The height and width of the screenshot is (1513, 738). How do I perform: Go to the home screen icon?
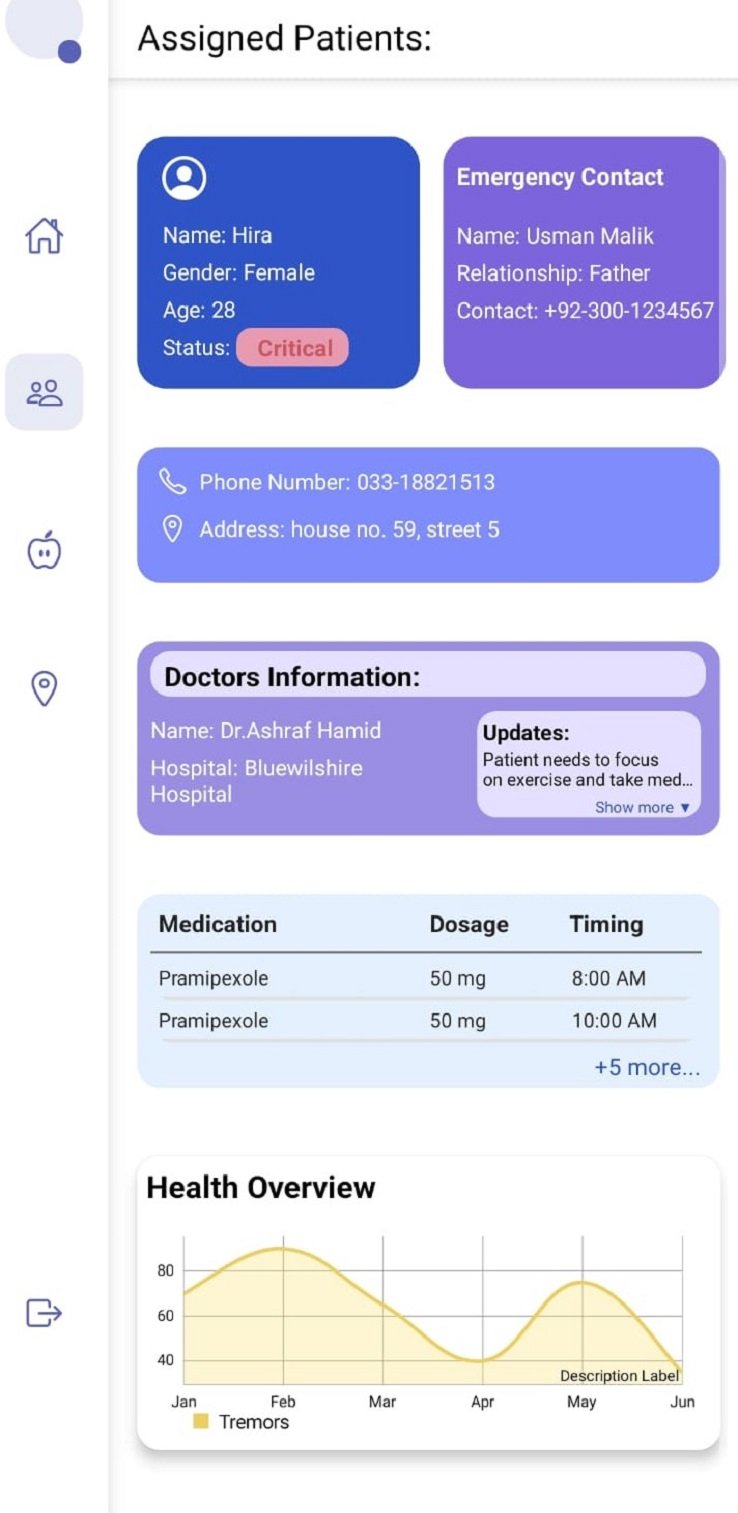[44, 236]
